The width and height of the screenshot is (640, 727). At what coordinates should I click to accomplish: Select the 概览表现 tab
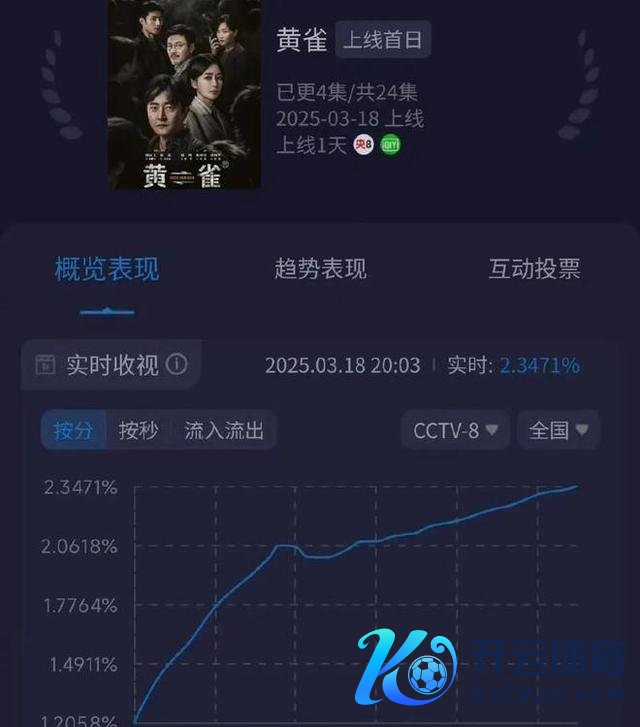107,269
